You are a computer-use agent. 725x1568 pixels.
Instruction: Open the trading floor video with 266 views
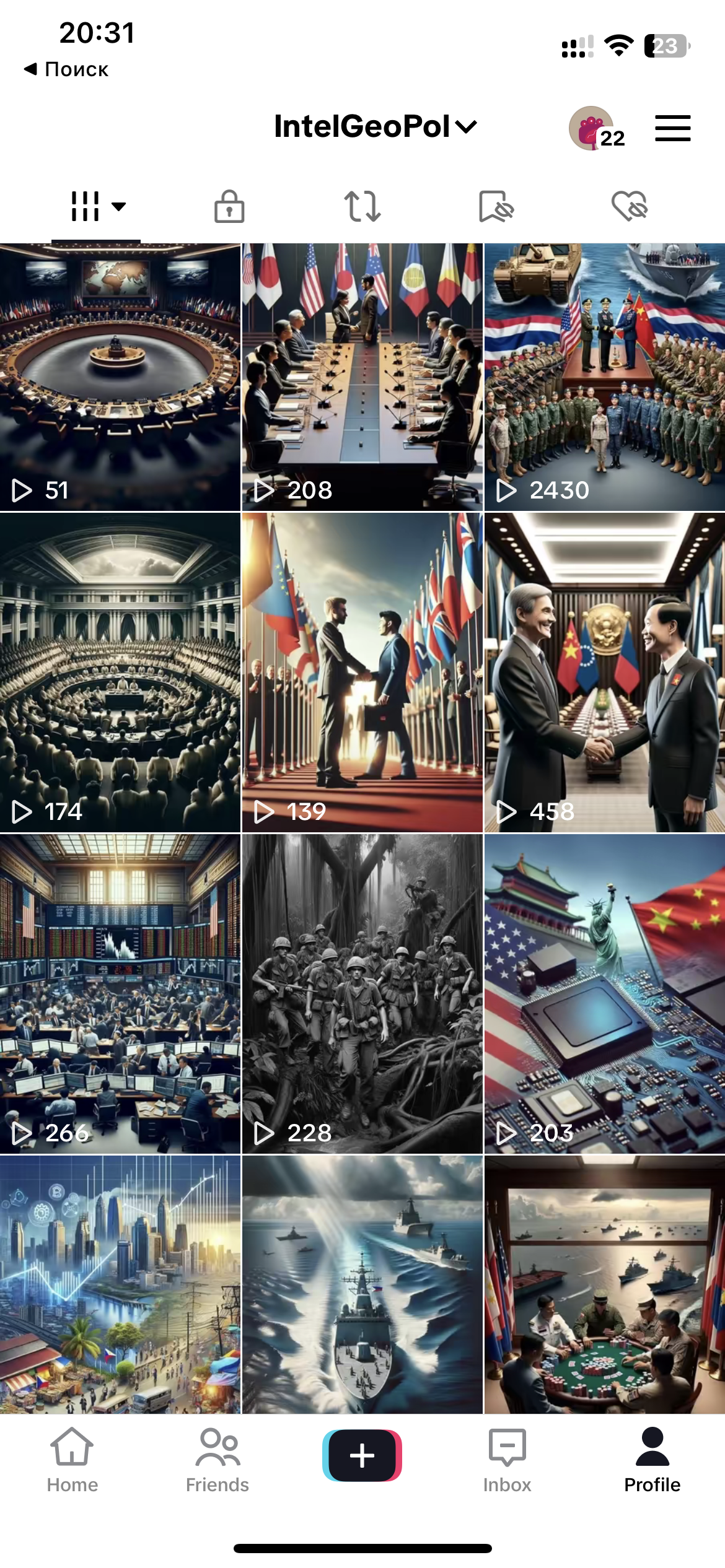click(120, 994)
